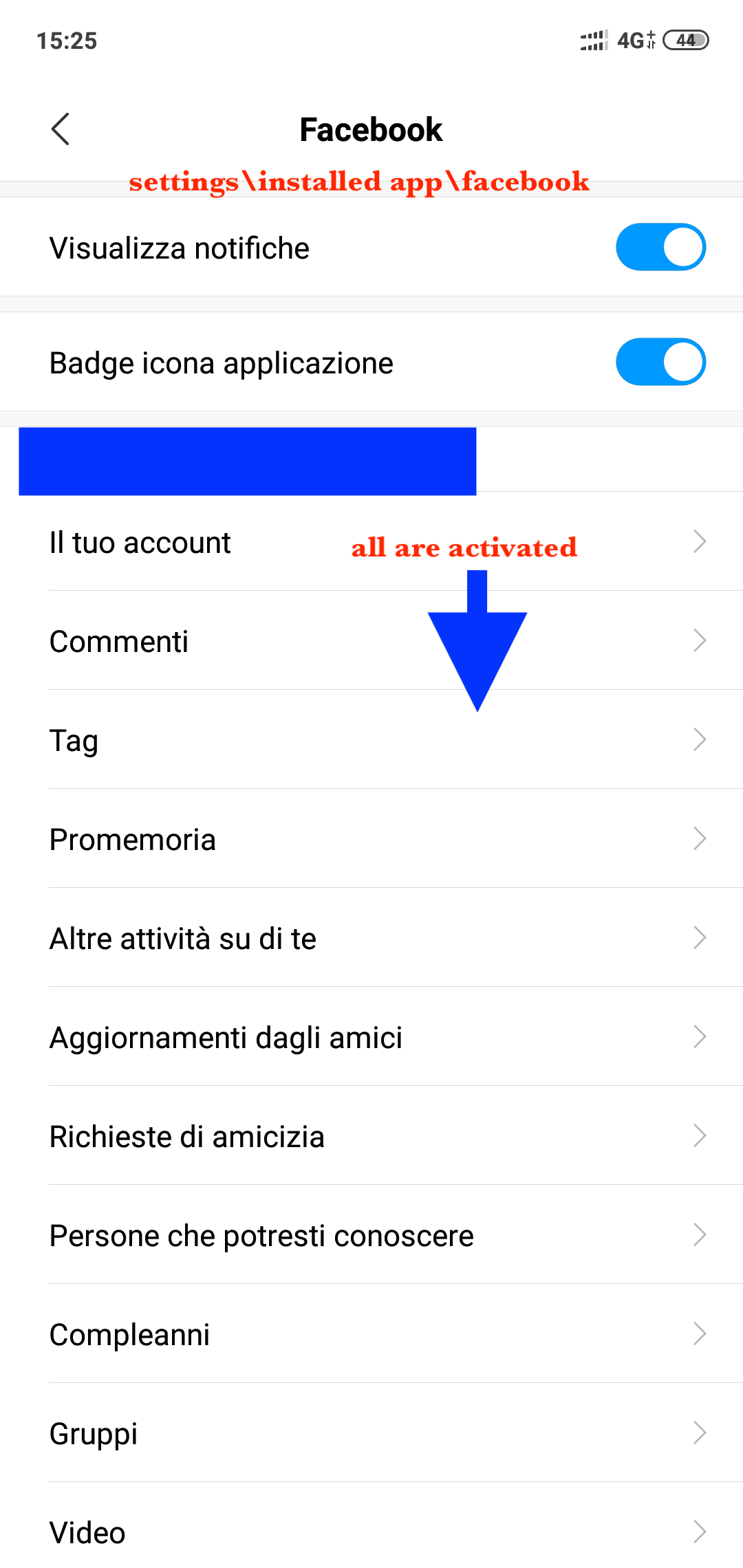Open Altre attività su di te
Viewport: 743px width, 1568px height.
[x=371, y=937]
